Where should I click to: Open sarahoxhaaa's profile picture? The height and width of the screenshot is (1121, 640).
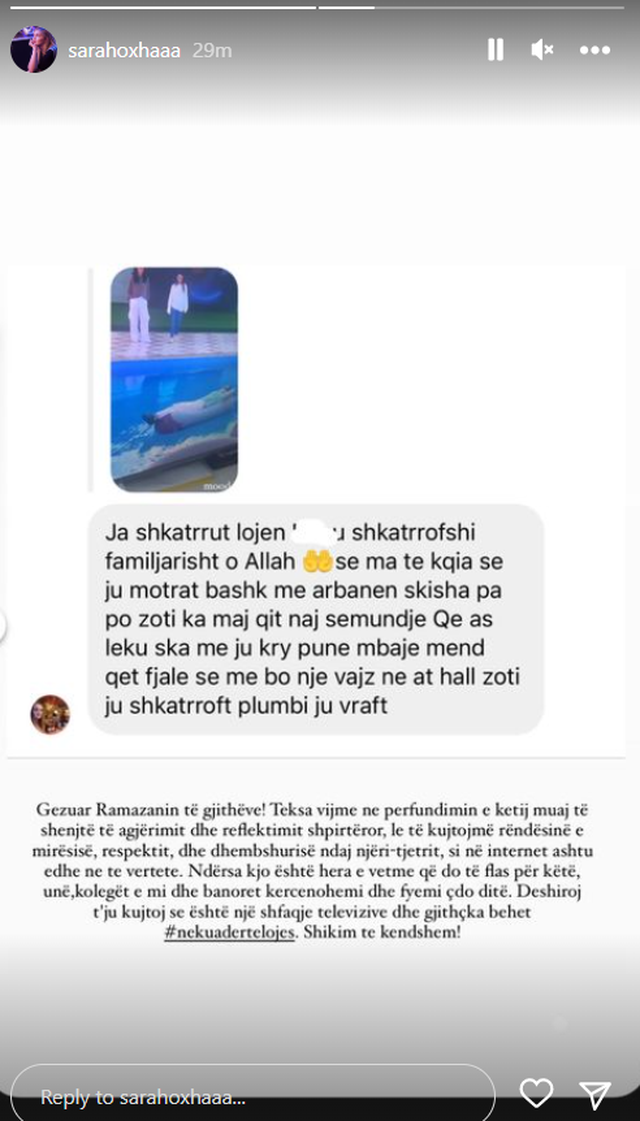[x=34, y=49]
